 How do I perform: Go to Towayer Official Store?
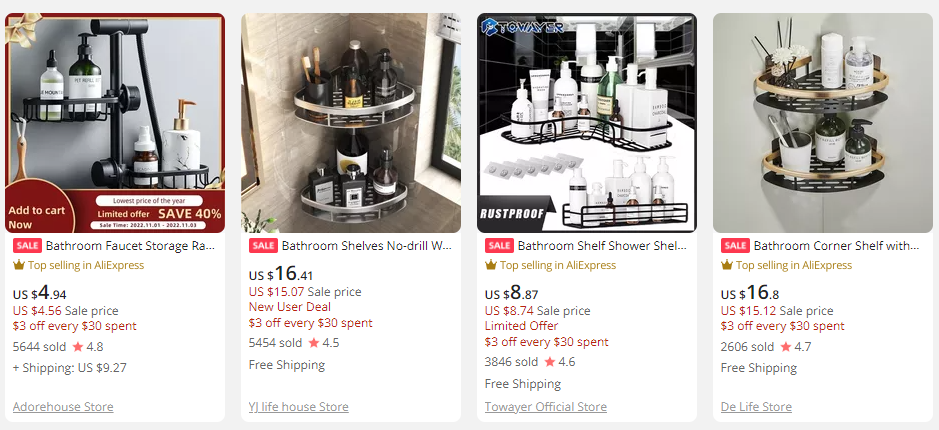[x=545, y=407]
